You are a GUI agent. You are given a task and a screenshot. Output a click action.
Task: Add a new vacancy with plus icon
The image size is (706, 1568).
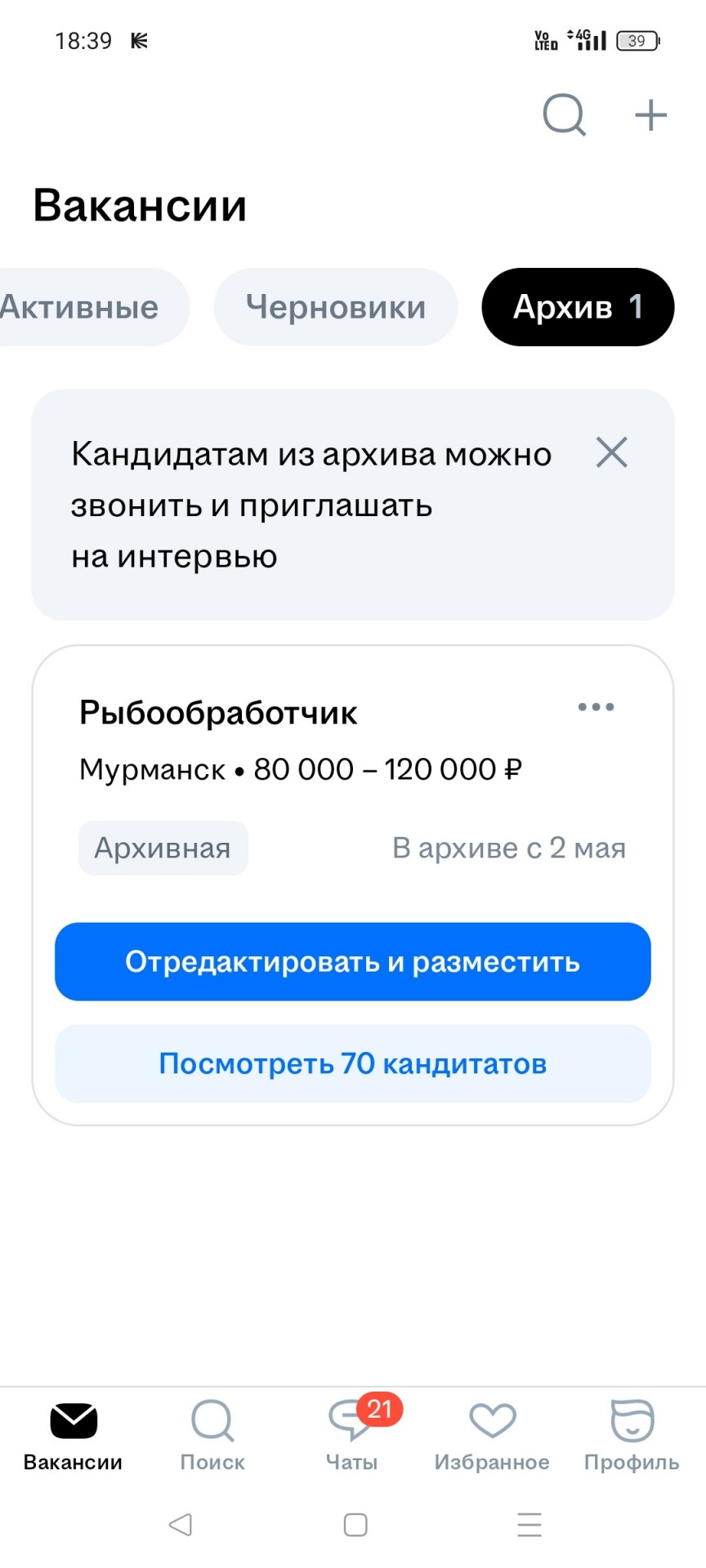[x=651, y=115]
